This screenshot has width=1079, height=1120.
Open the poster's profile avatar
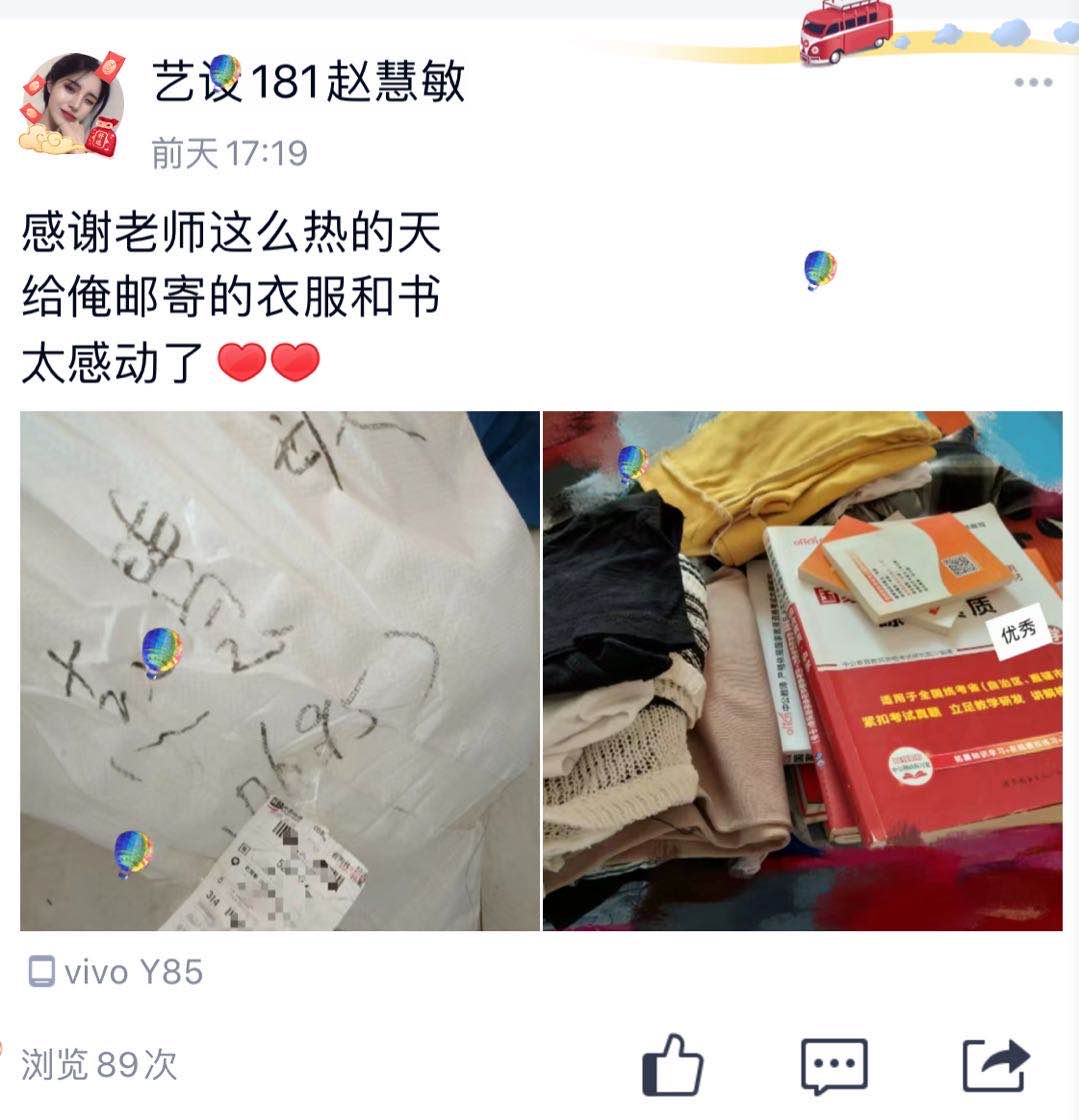(x=72, y=105)
